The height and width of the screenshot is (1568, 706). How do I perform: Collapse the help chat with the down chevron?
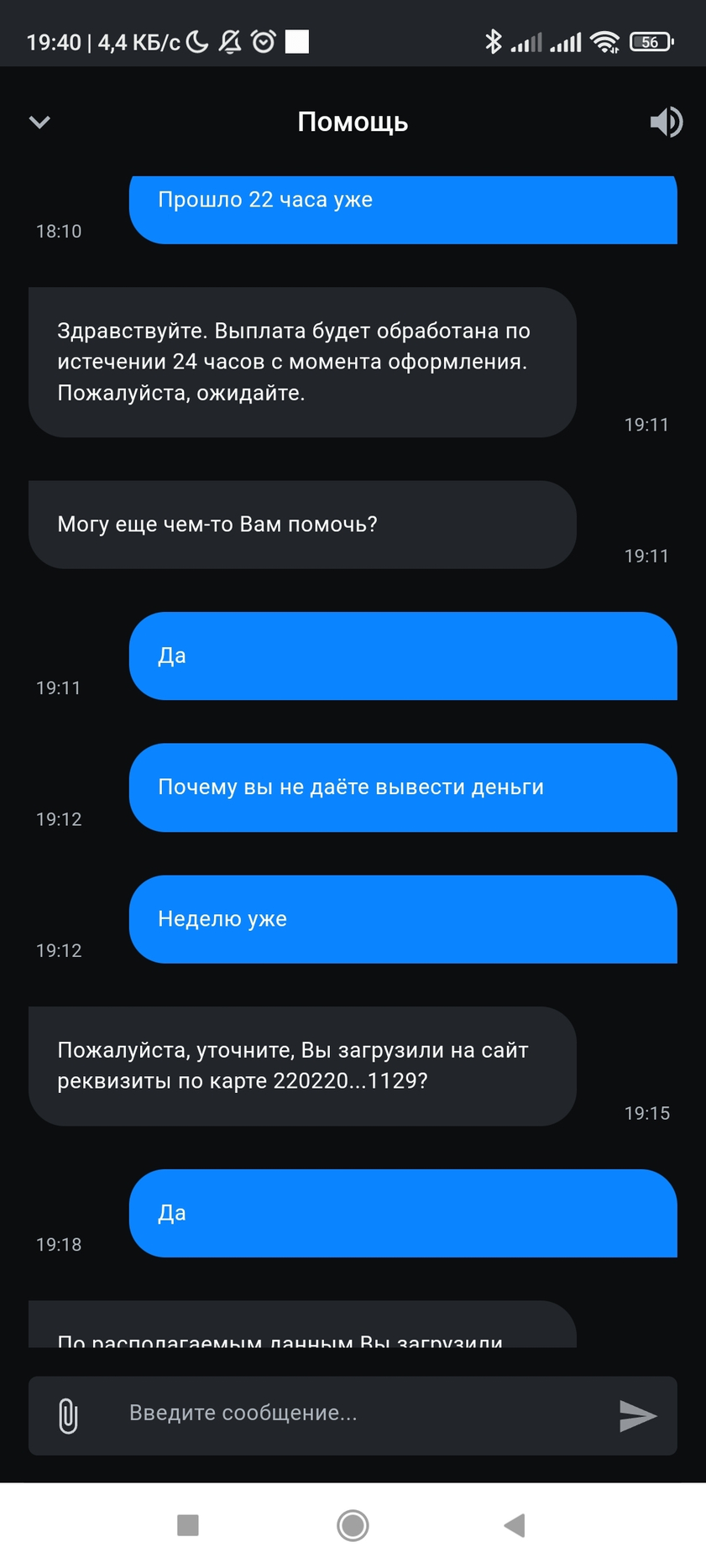tap(39, 122)
